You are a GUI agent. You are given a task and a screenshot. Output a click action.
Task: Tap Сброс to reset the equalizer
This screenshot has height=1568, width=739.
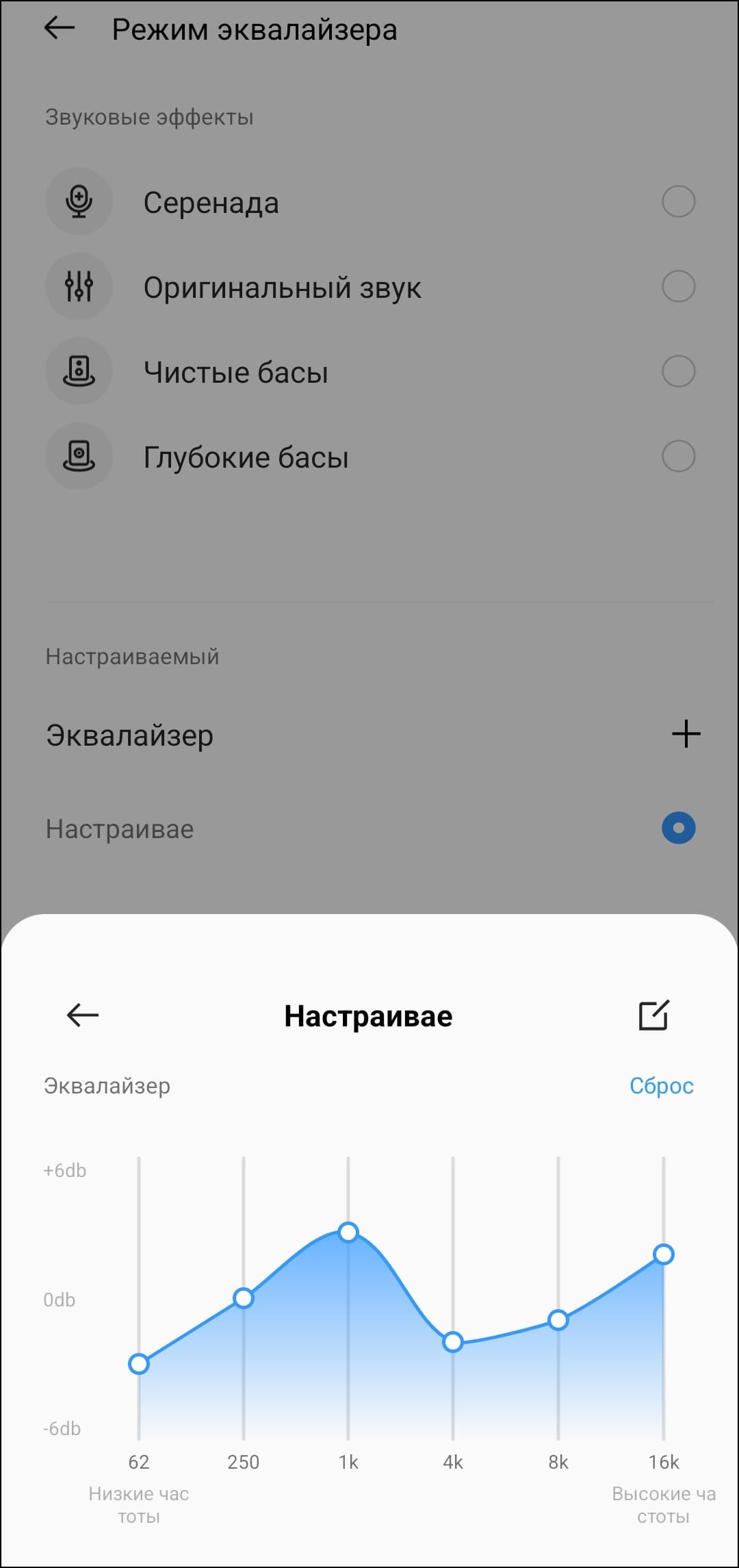tap(661, 1086)
